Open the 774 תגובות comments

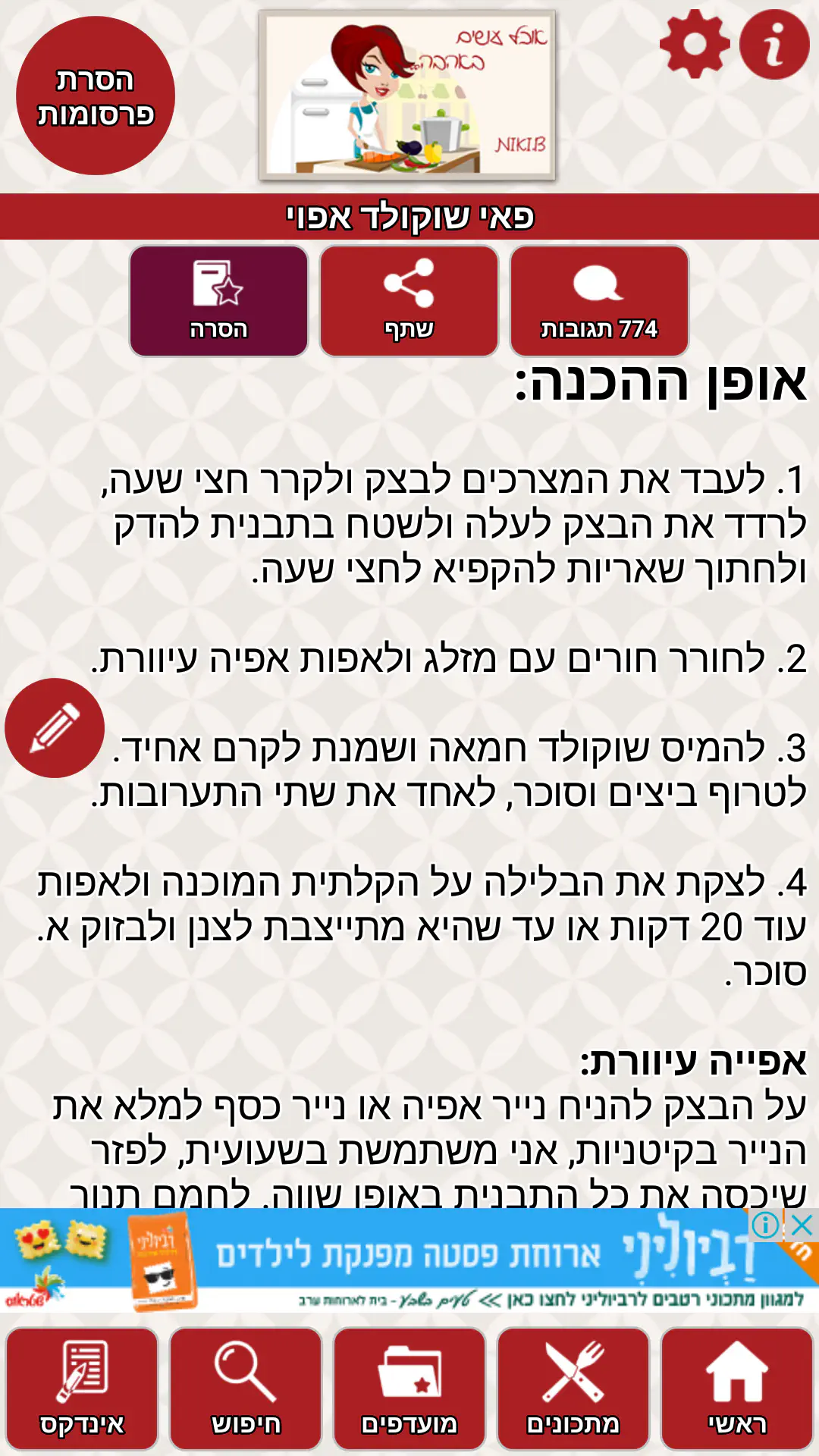coord(599,301)
